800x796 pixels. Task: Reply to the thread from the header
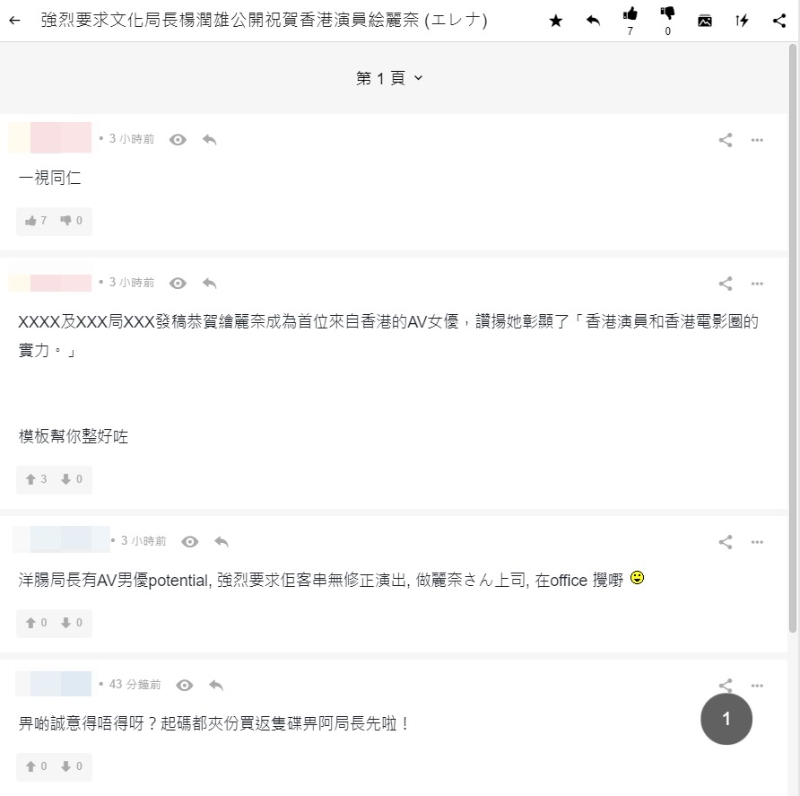(x=593, y=20)
